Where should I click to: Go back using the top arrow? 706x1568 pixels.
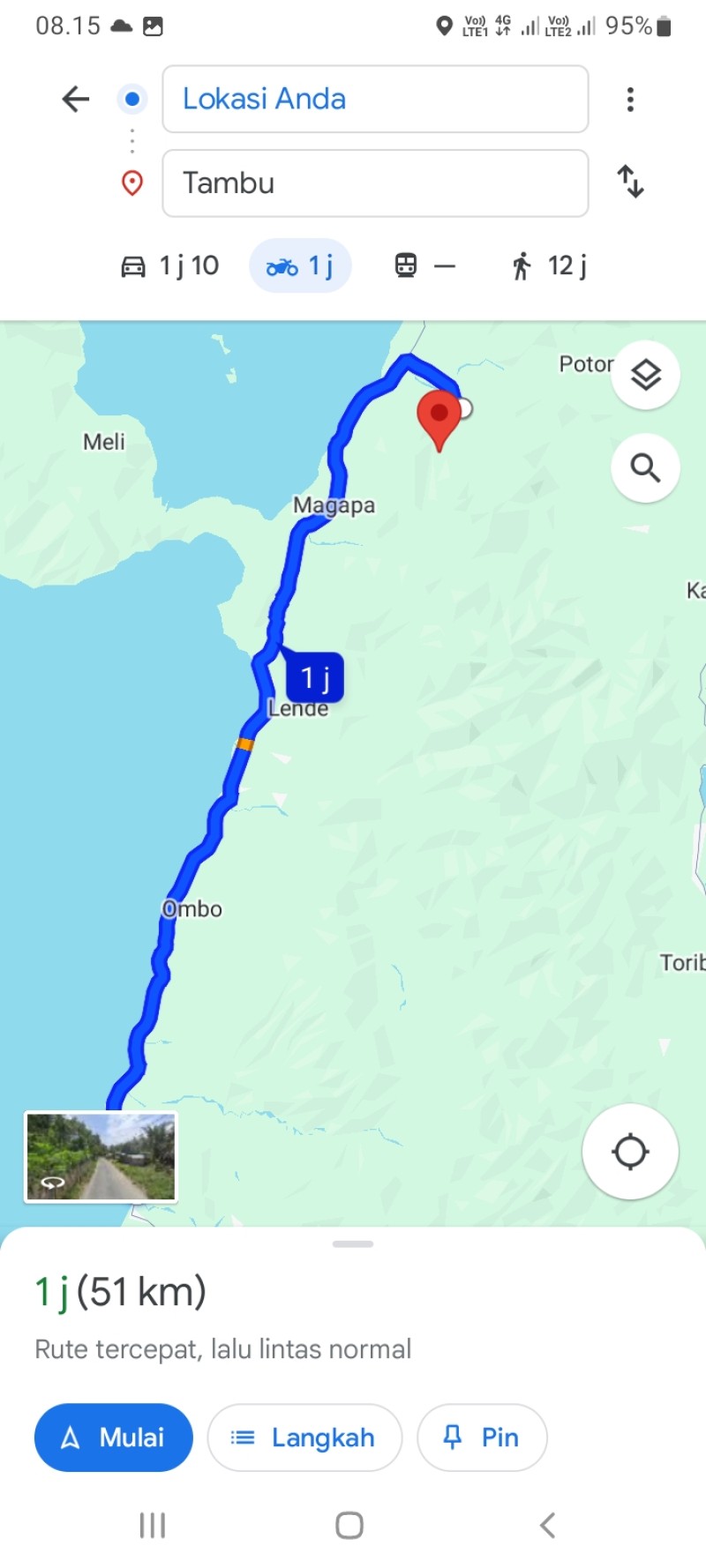(x=76, y=99)
